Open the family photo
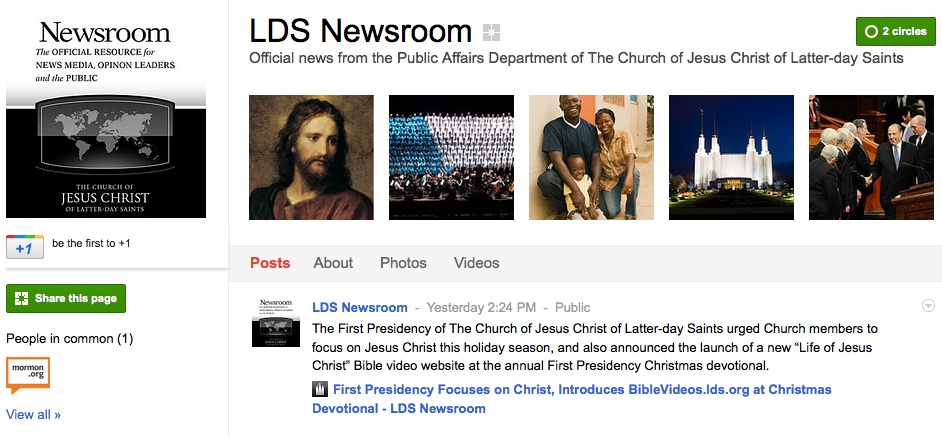The height and width of the screenshot is (437, 942). point(591,157)
